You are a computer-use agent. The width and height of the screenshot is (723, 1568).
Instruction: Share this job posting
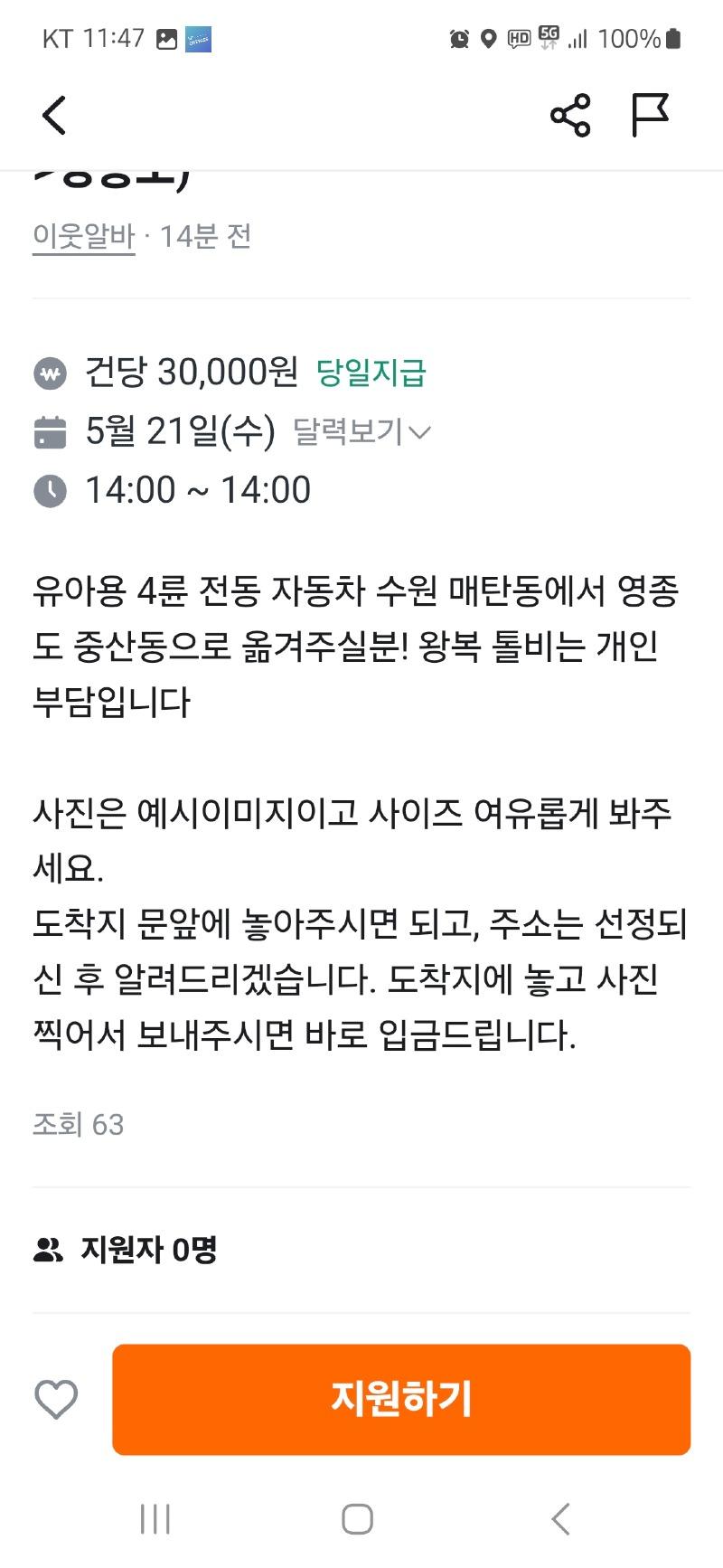tap(570, 116)
